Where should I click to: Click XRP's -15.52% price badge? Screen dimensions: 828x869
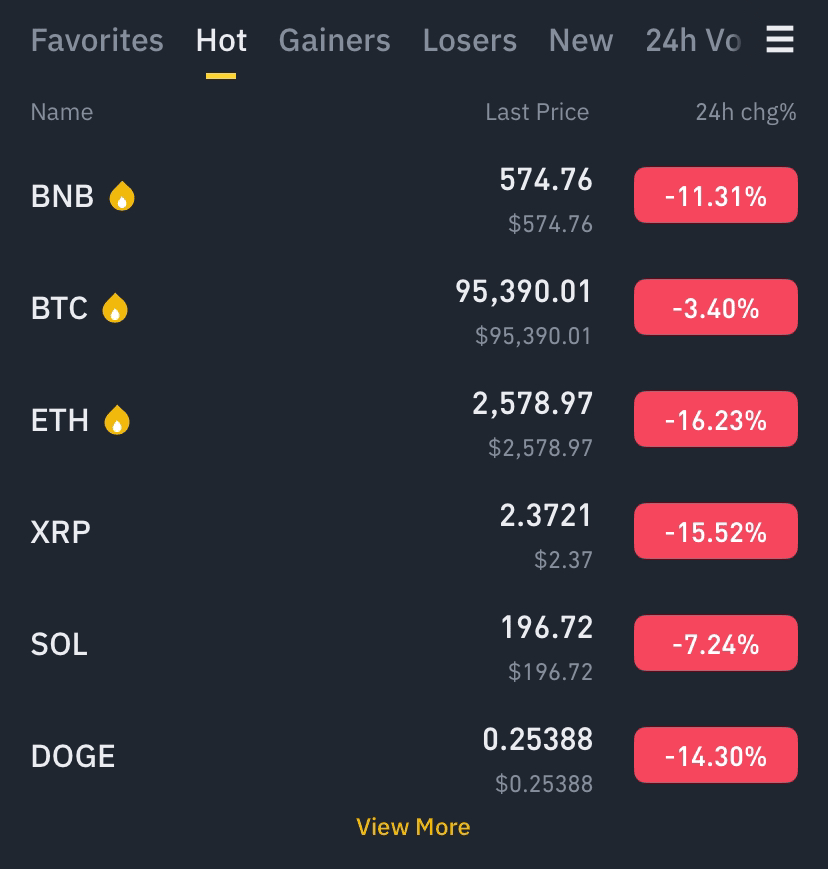[715, 531]
